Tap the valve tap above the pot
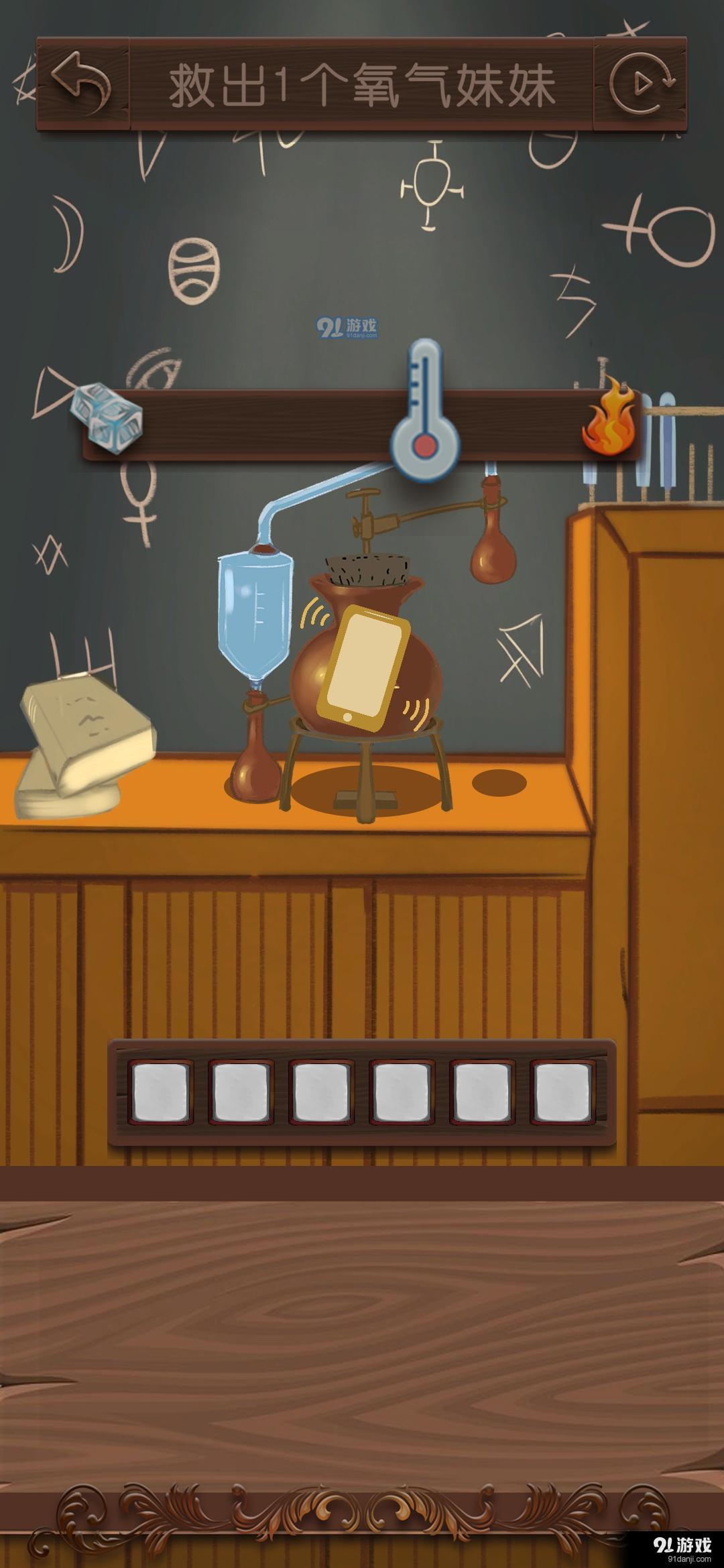 click(363, 513)
